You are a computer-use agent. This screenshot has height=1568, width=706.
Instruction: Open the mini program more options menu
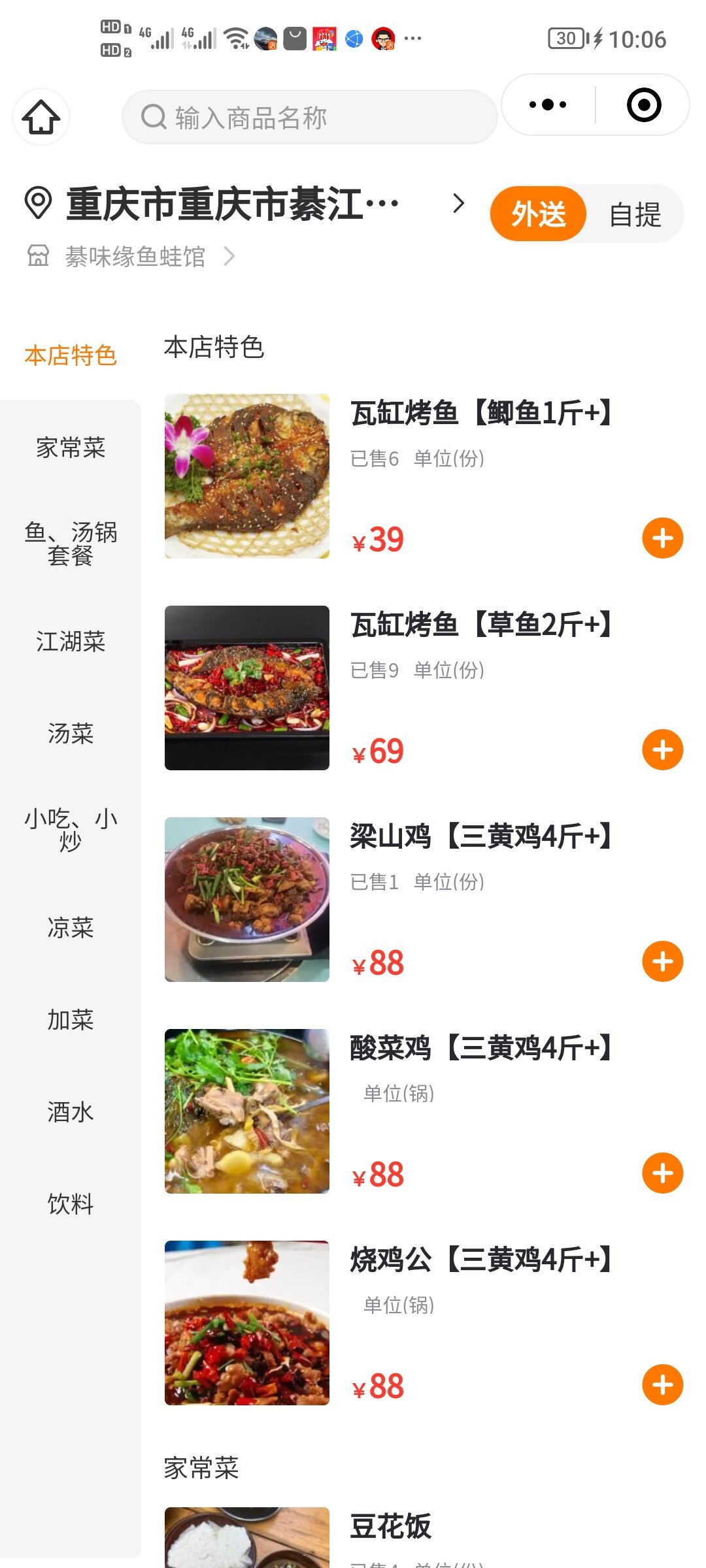coord(548,105)
